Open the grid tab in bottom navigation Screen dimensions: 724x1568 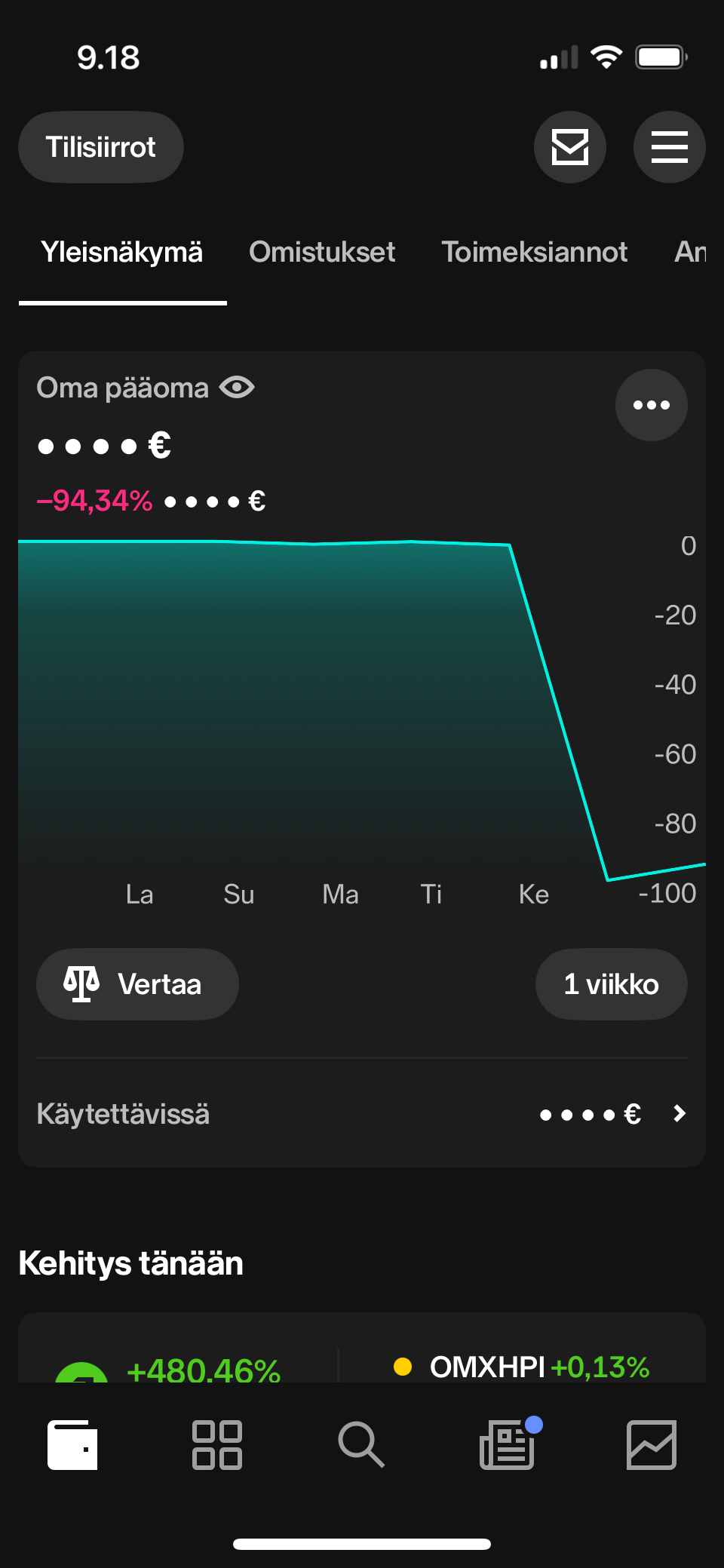[x=217, y=1445]
